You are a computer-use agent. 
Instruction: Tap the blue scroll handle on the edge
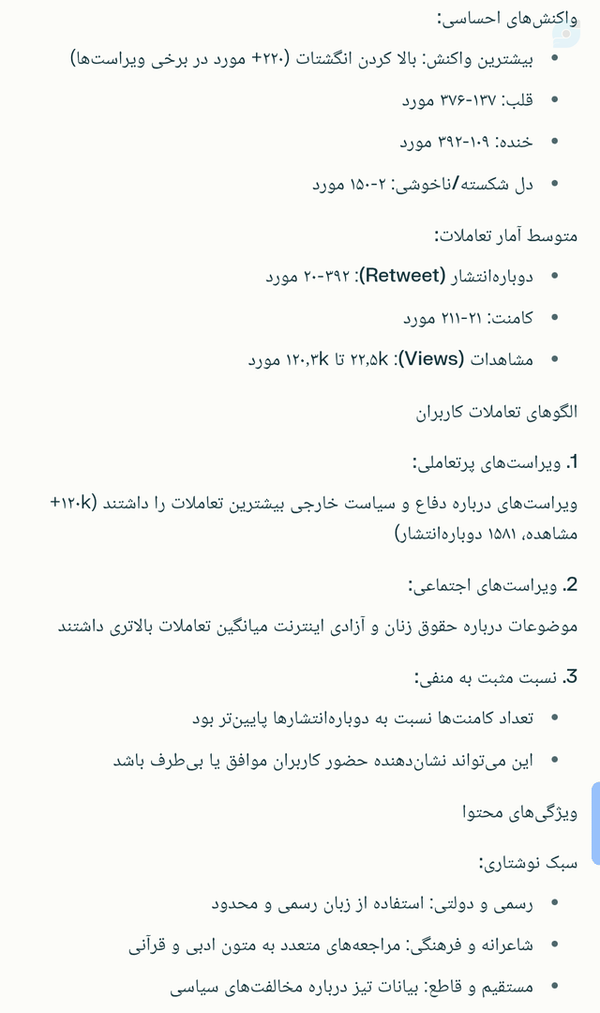tap(595, 823)
